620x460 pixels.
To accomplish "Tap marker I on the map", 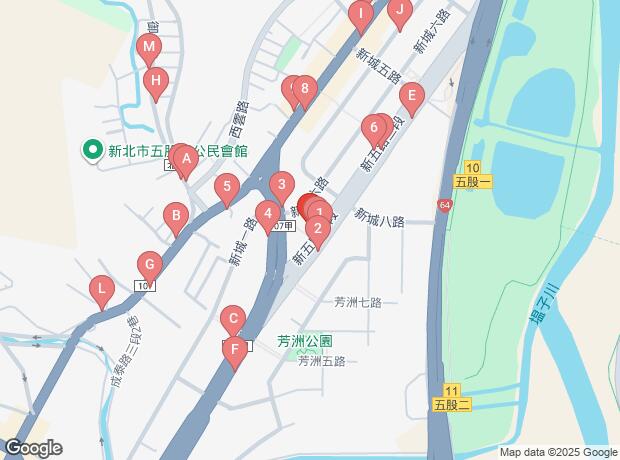I will pos(360,15).
